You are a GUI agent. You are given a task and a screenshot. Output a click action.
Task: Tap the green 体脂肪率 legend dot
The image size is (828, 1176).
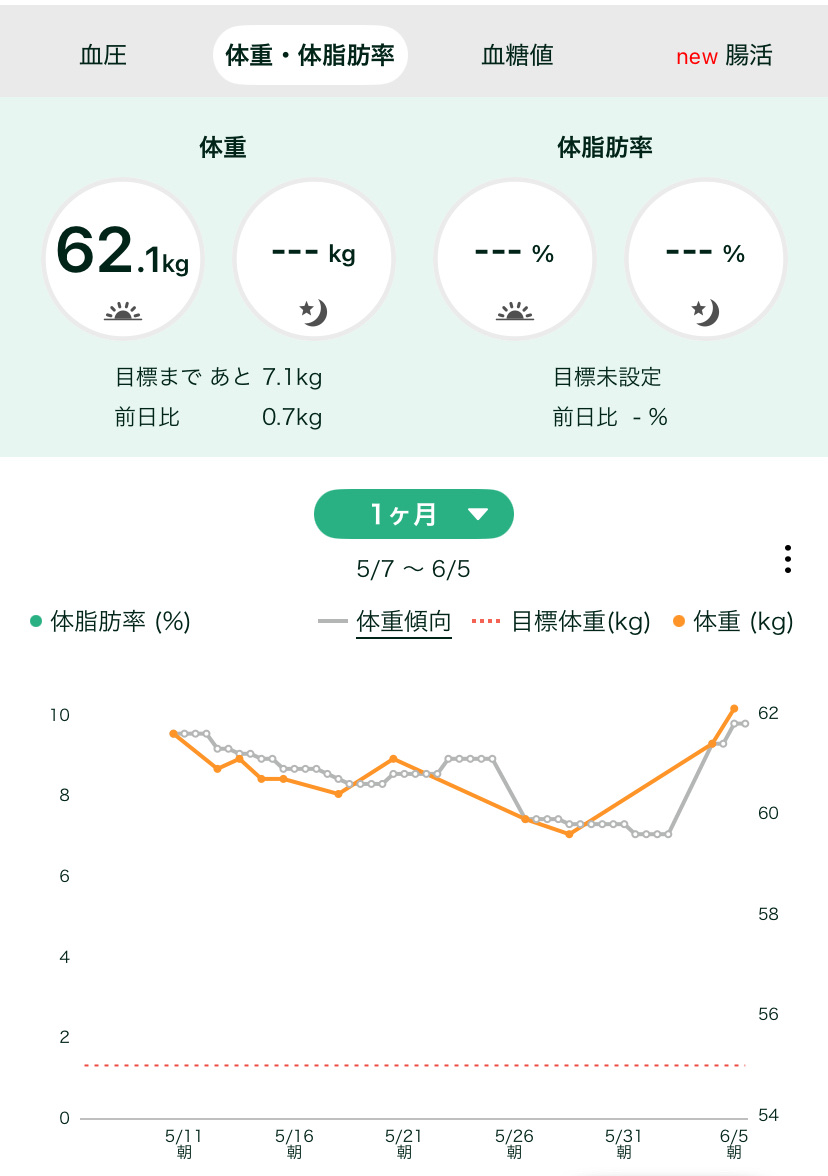point(37,622)
